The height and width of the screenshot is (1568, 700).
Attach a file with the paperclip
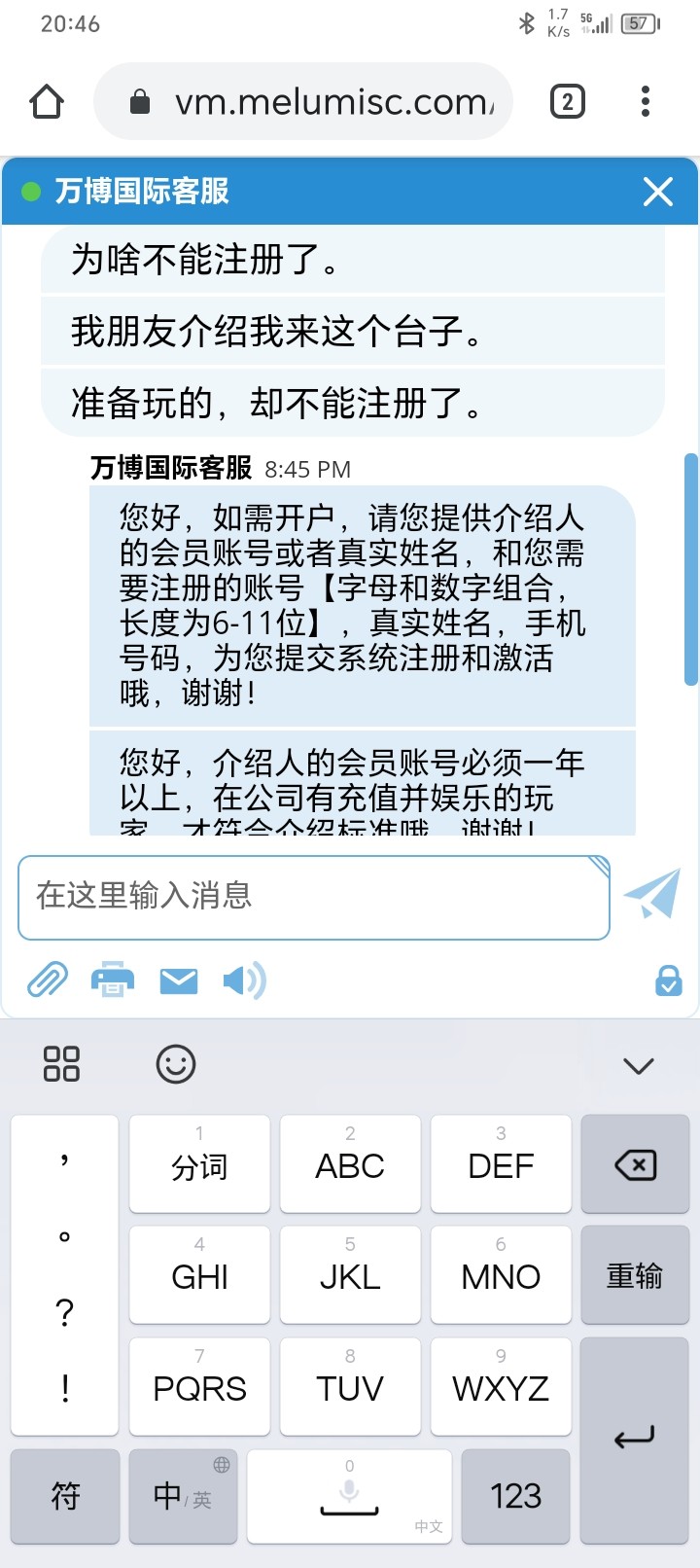click(47, 980)
